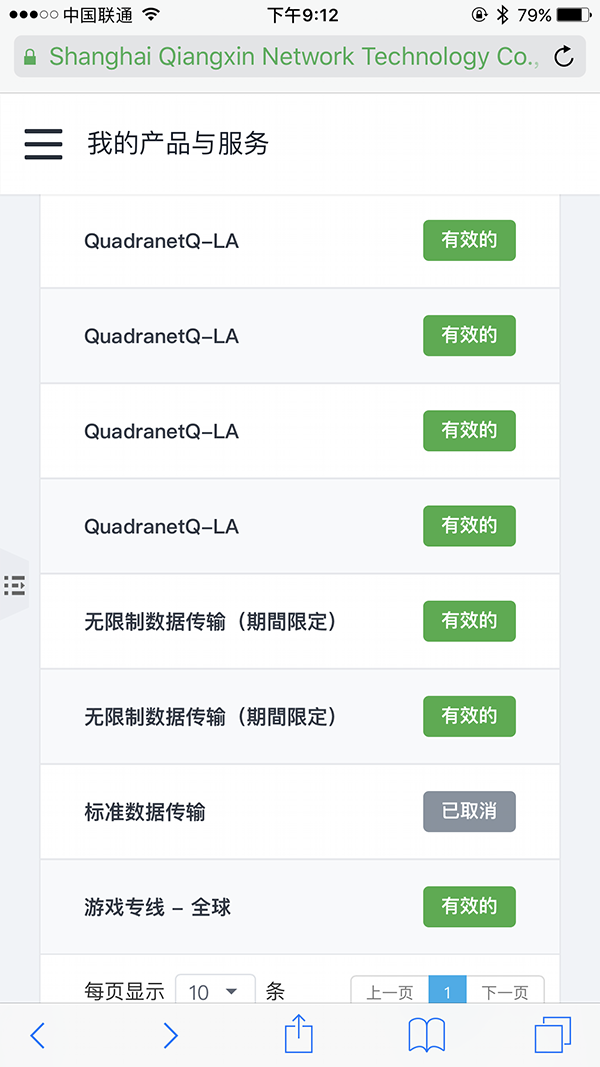Select page number 1
Image resolution: width=600 pixels, height=1067 pixels.
(448, 992)
